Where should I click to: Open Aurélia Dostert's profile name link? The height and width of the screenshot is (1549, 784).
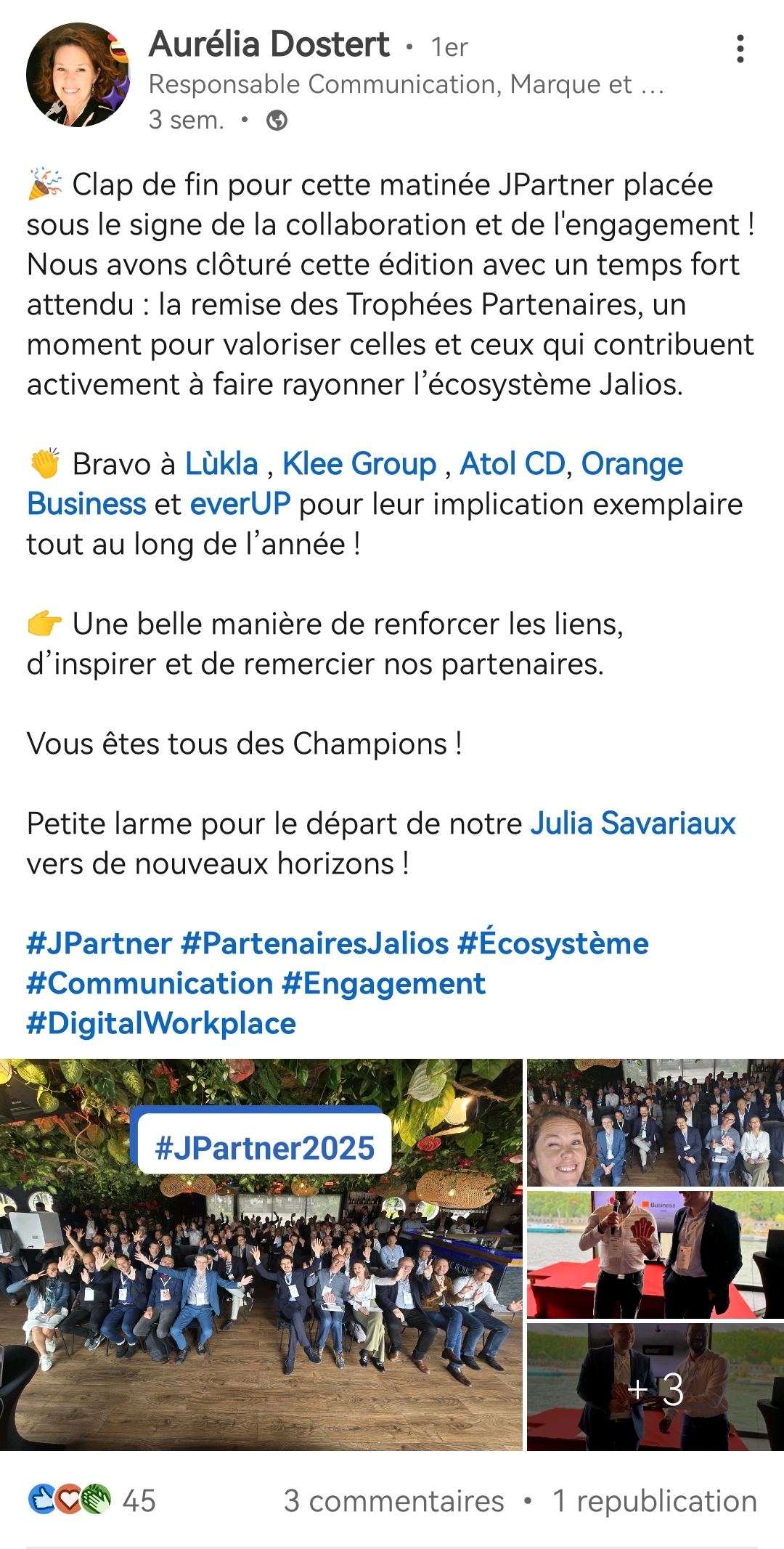pyautogui.click(x=269, y=45)
